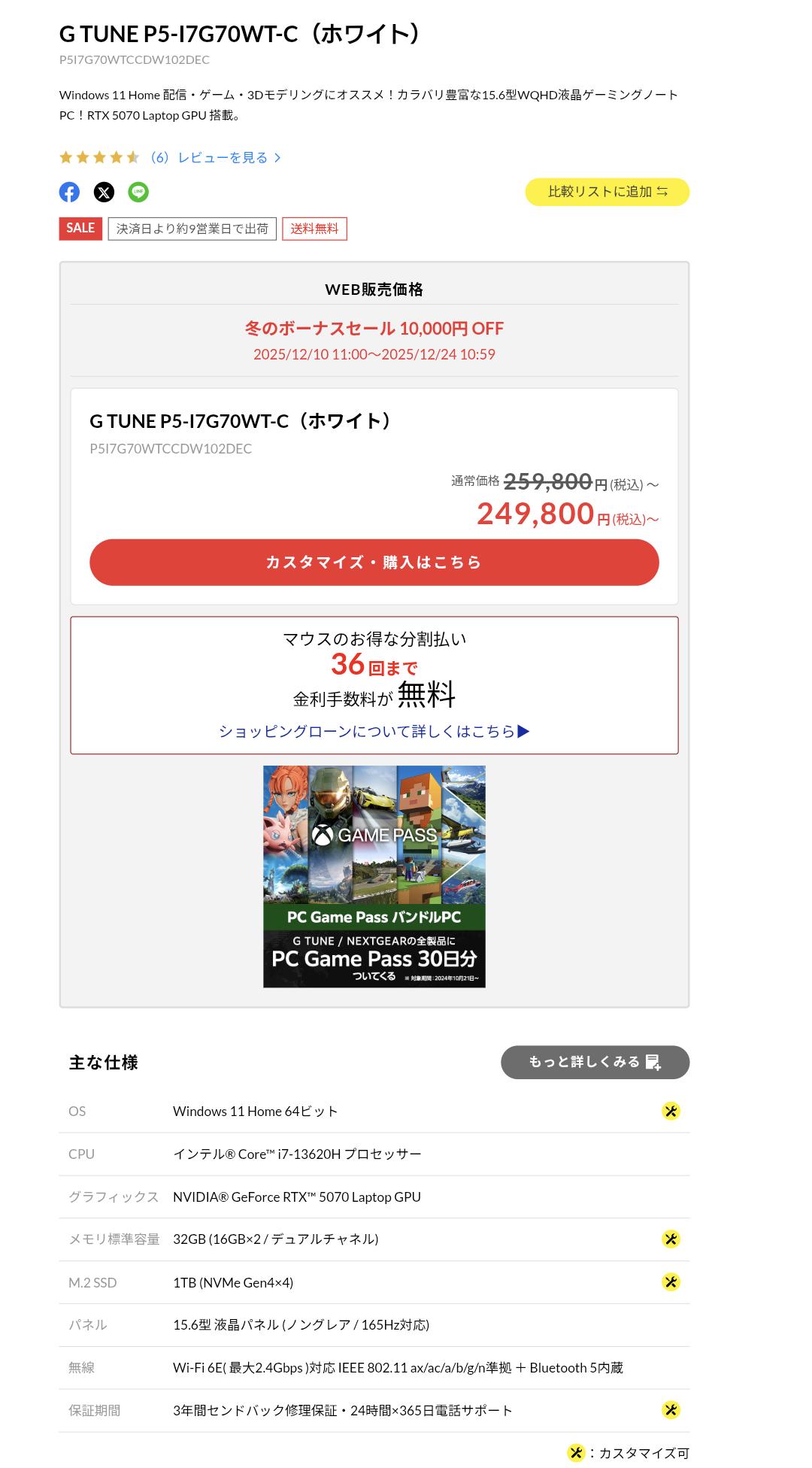Image resolution: width=812 pixels, height=1468 pixels.
Task: Tap the customize icon for M.2 SSD
Action: pos(671,1281)
